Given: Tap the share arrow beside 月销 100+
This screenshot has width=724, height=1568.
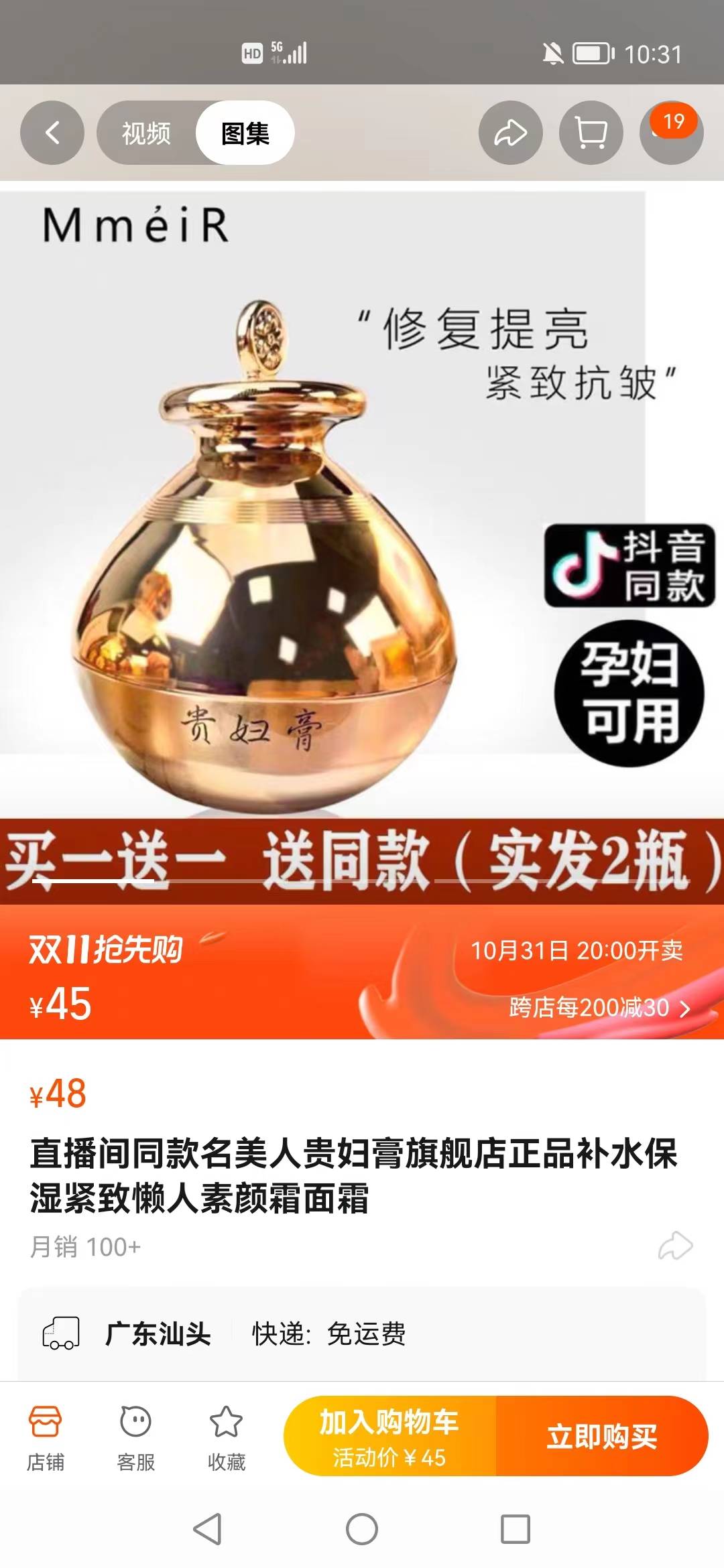Looking at the screenshot, I should point(675,1246).
